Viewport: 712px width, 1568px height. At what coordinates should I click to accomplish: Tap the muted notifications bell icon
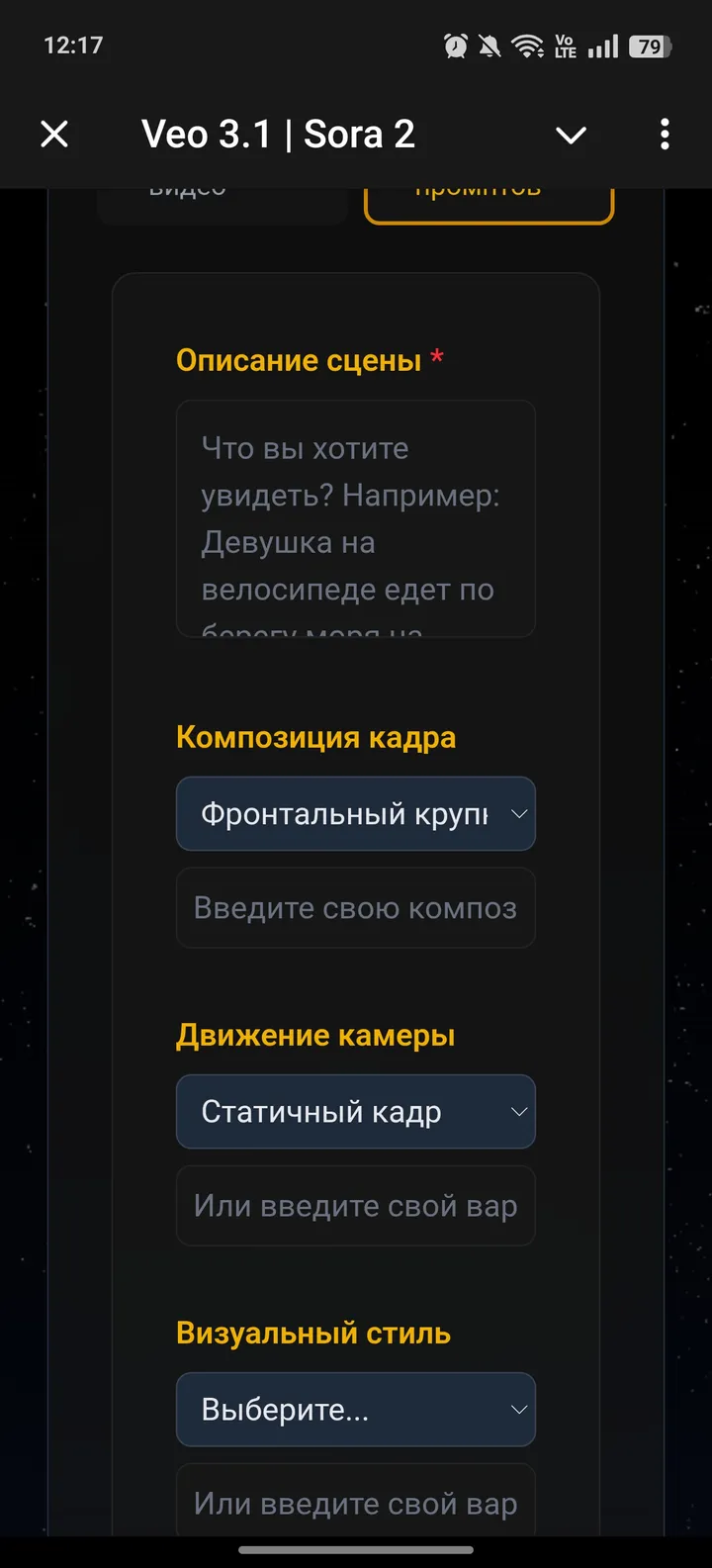point(491,45)
